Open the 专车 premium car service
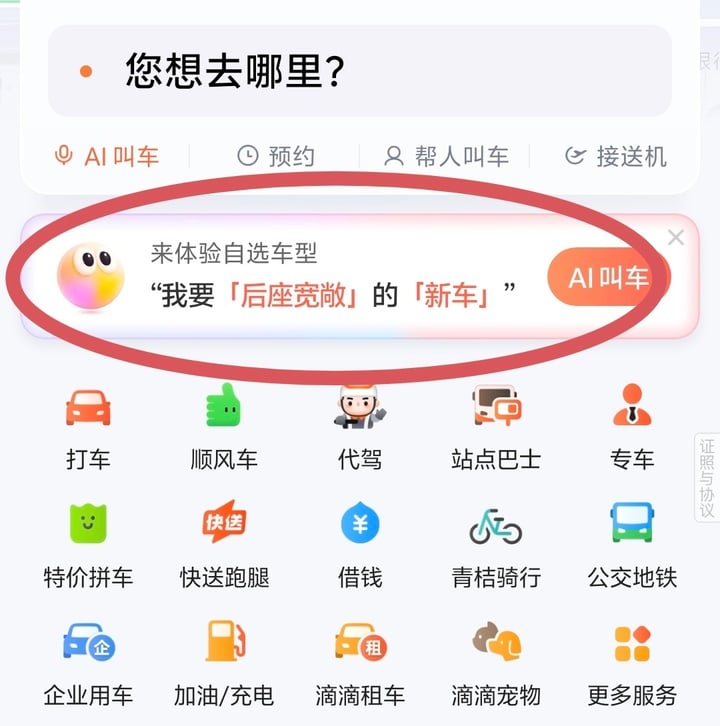The height and width of the screenshot is (726, 720). (632, 427)
